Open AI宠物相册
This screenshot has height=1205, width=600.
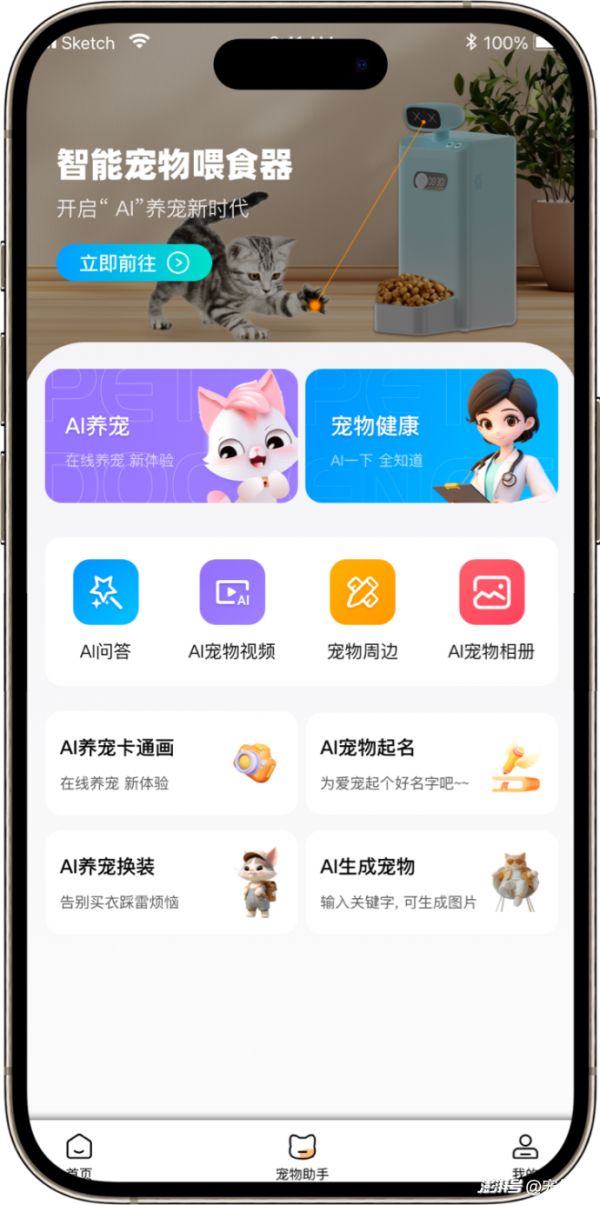[x=491, y=610]
